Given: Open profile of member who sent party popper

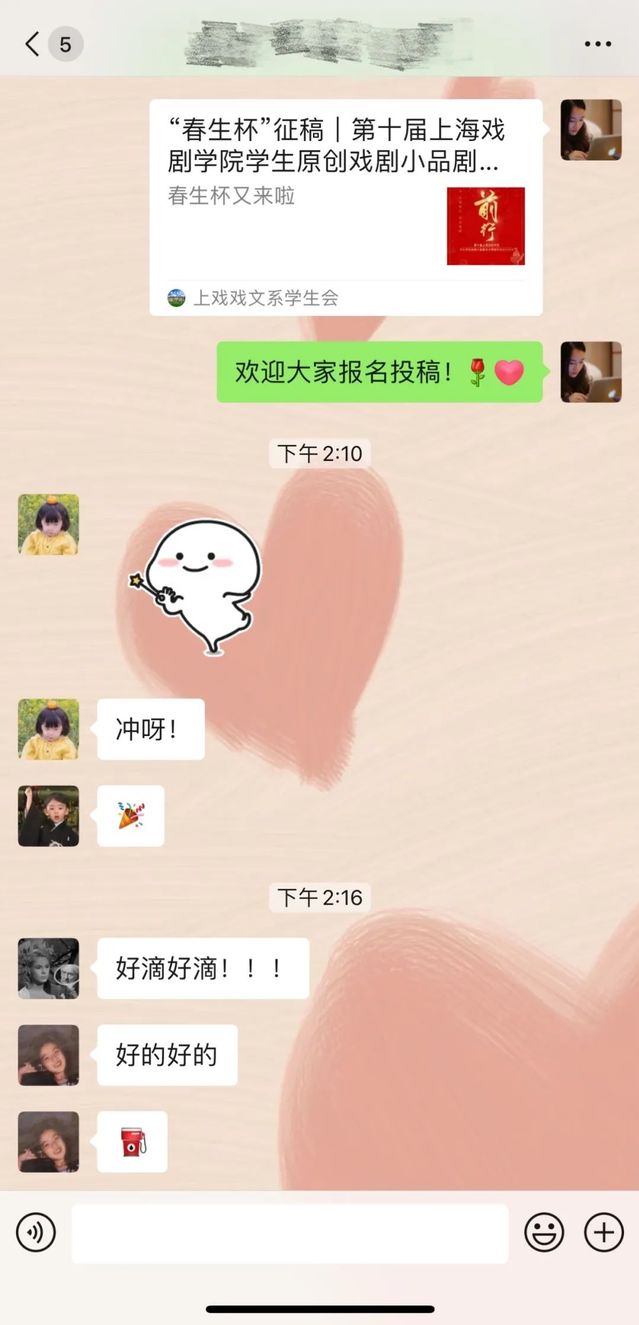Looking at the screenshot, I should [x=48, y=816].
